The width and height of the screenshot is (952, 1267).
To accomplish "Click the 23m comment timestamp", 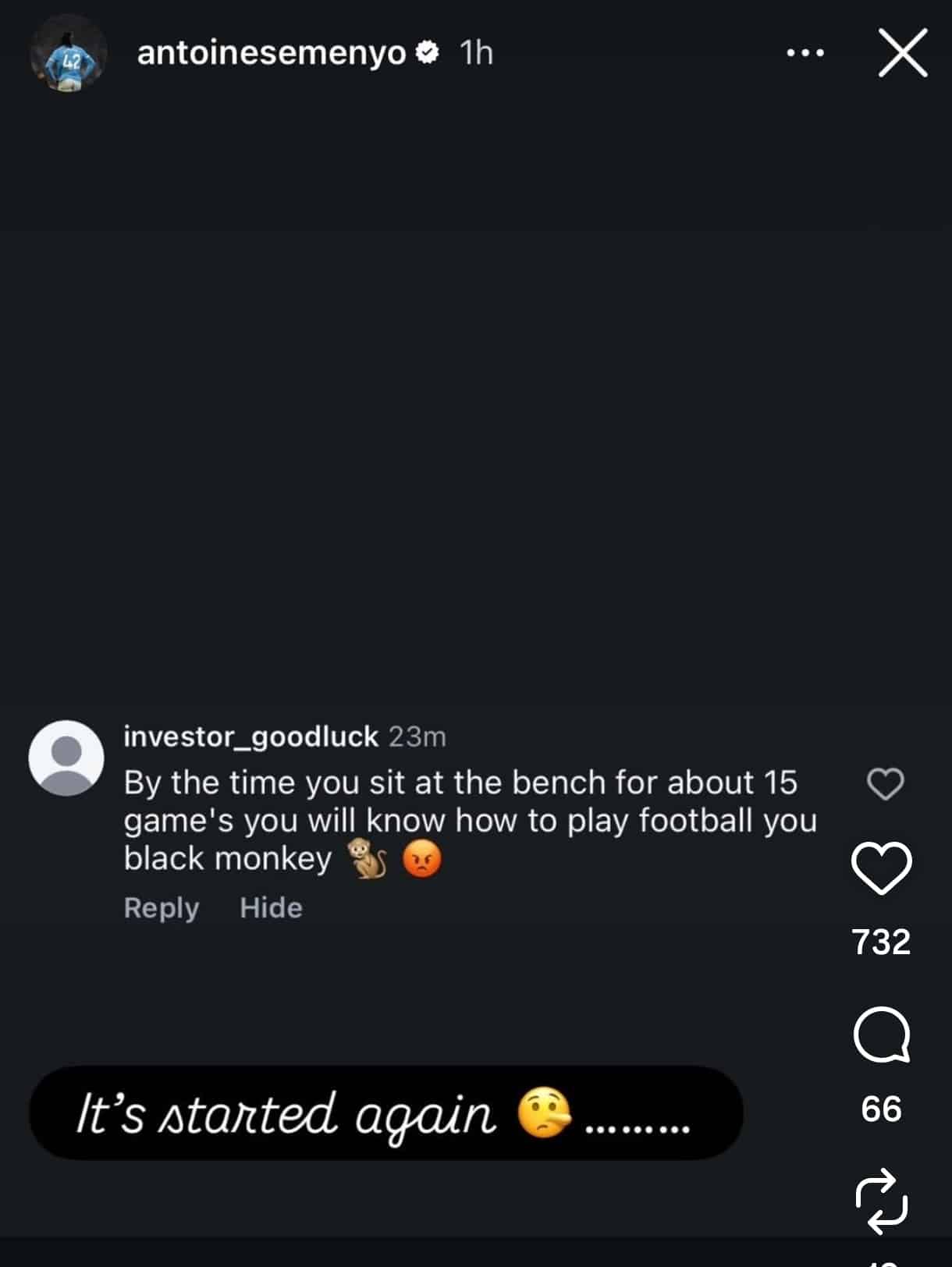I will [x=415, y=736].
